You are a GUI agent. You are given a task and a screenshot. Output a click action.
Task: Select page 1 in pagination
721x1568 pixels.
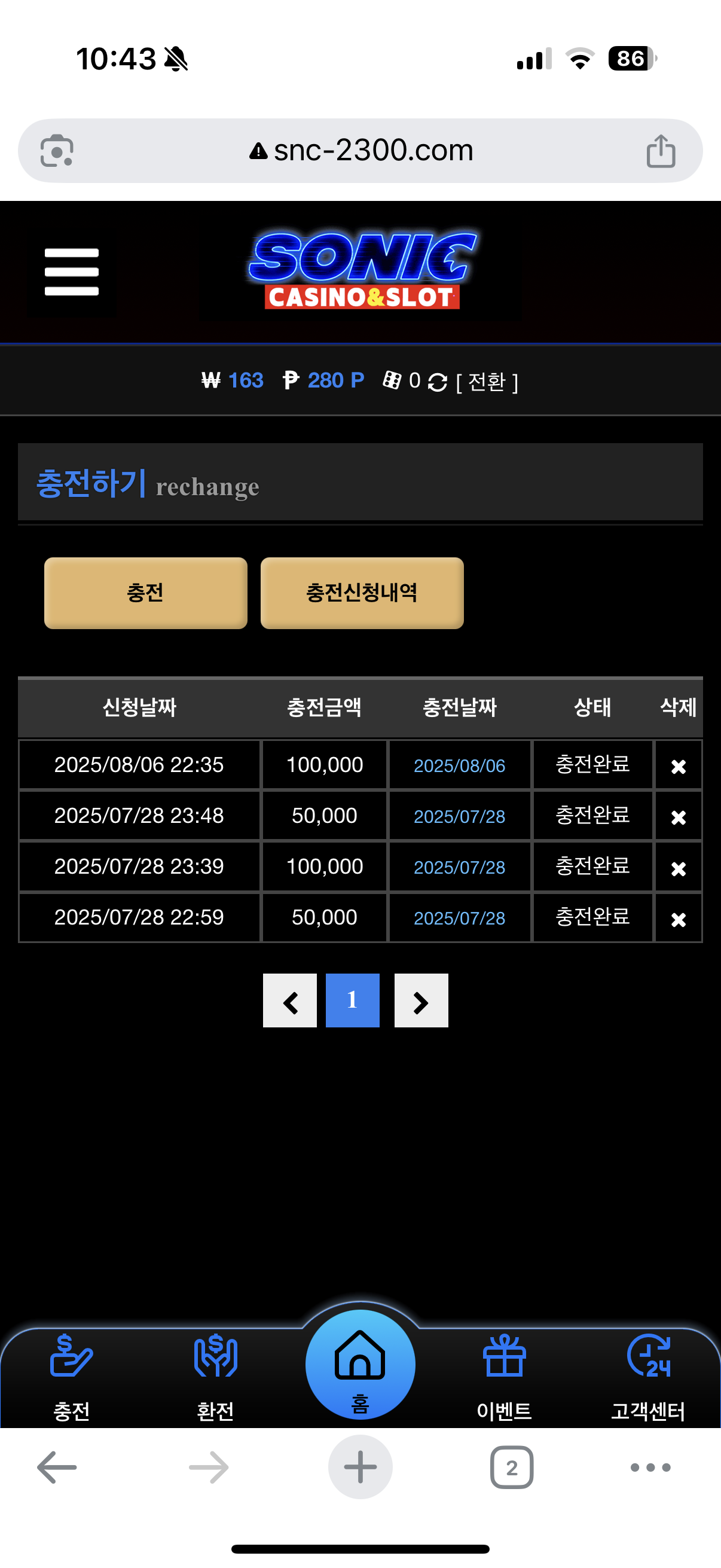352,1000
